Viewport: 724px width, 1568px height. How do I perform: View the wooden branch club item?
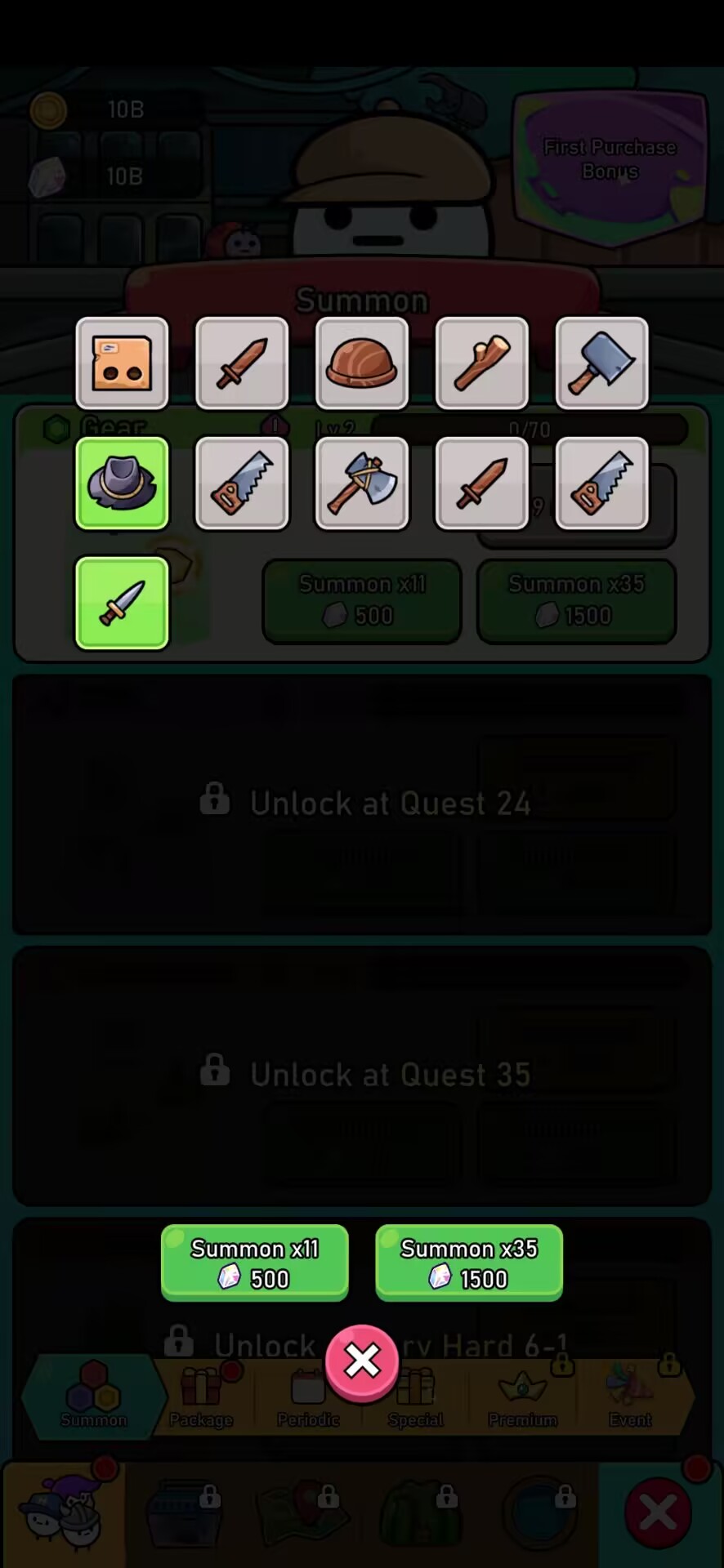(x=482, y=363)
